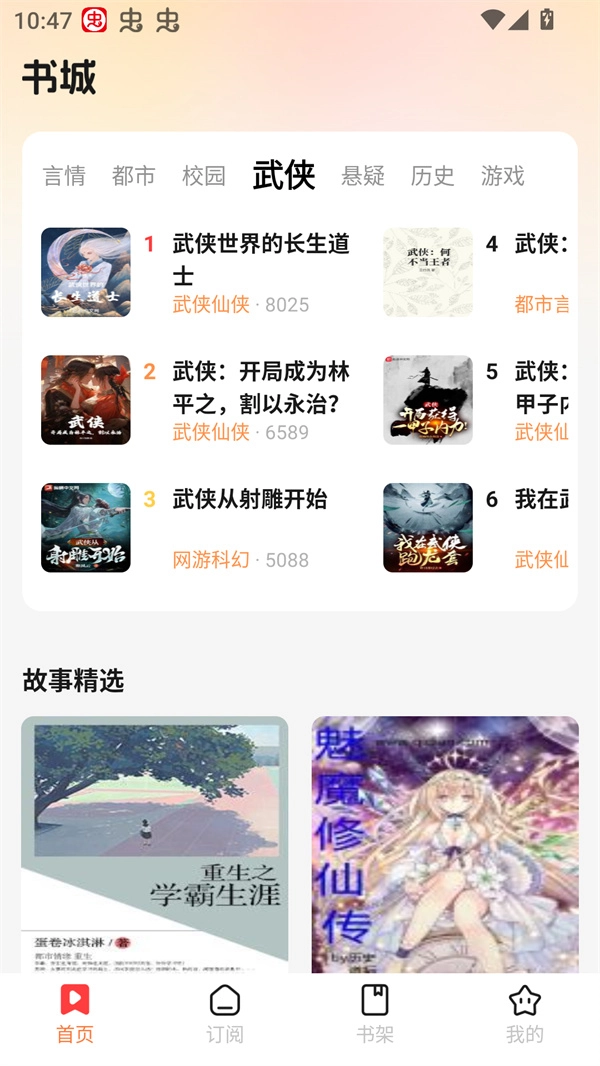Select the 都市 category tab
The image size is (600, 1066).
134,176
